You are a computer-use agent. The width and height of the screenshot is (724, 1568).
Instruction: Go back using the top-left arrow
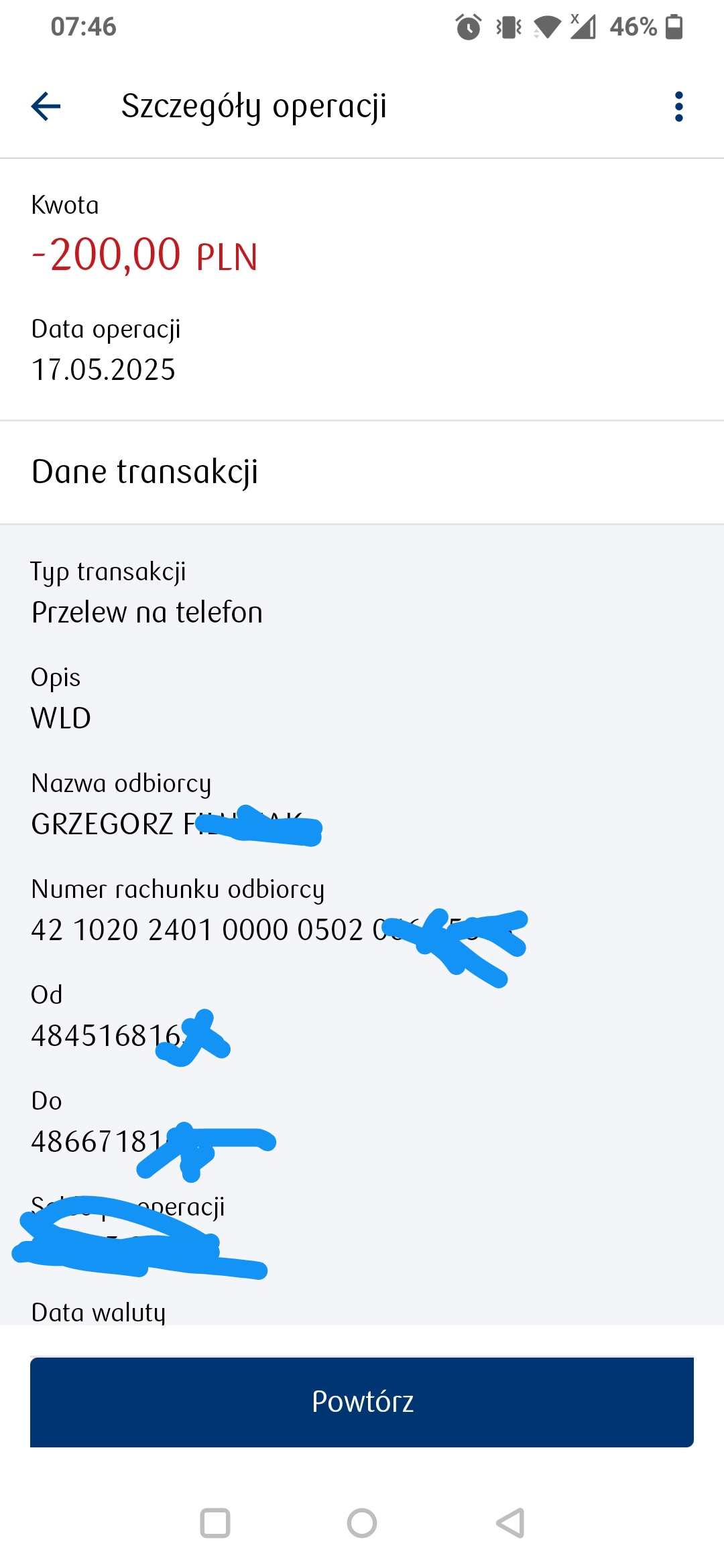[46, 107]
